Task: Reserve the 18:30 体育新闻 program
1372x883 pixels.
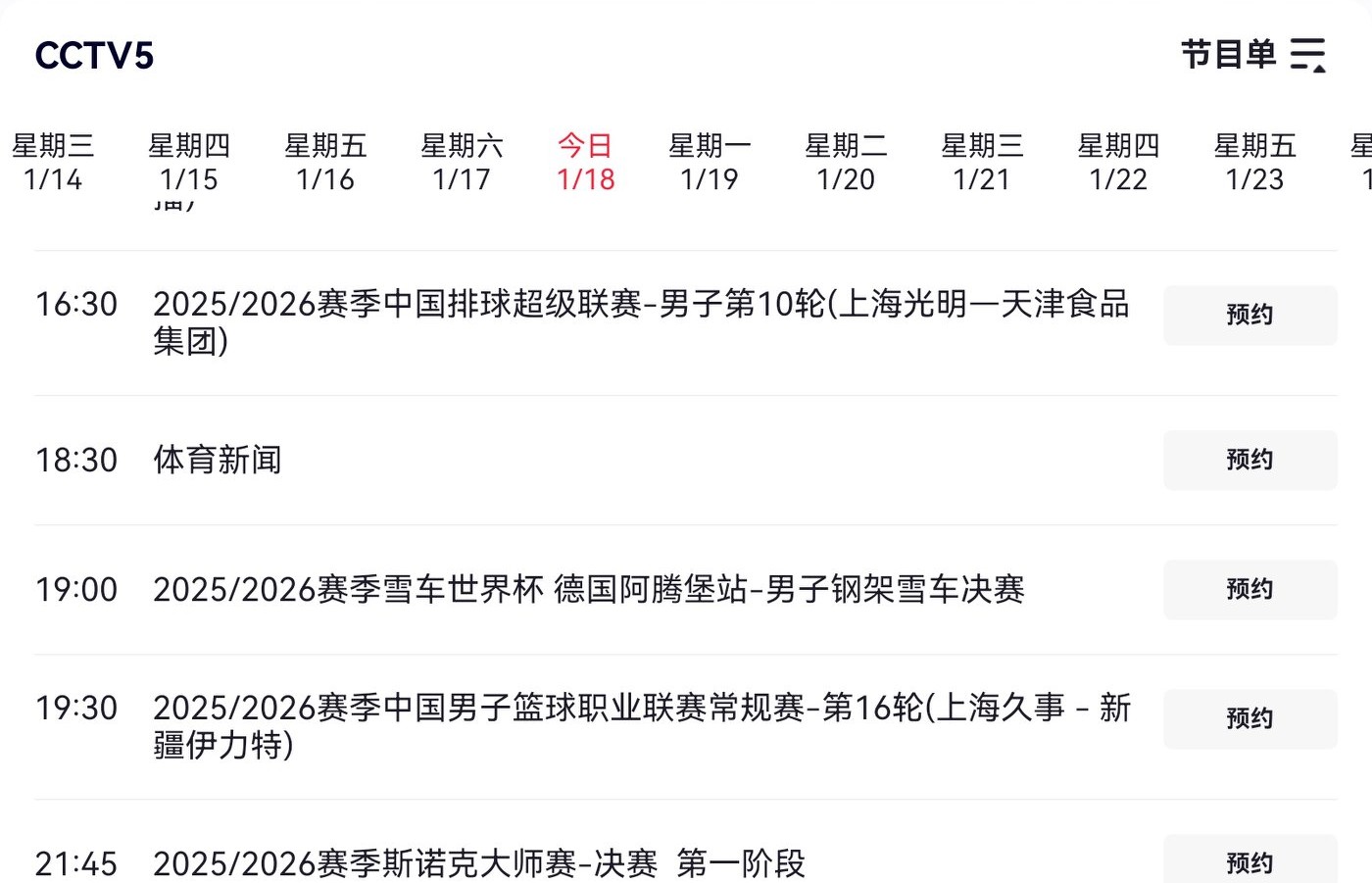Action: (1249, 460)
